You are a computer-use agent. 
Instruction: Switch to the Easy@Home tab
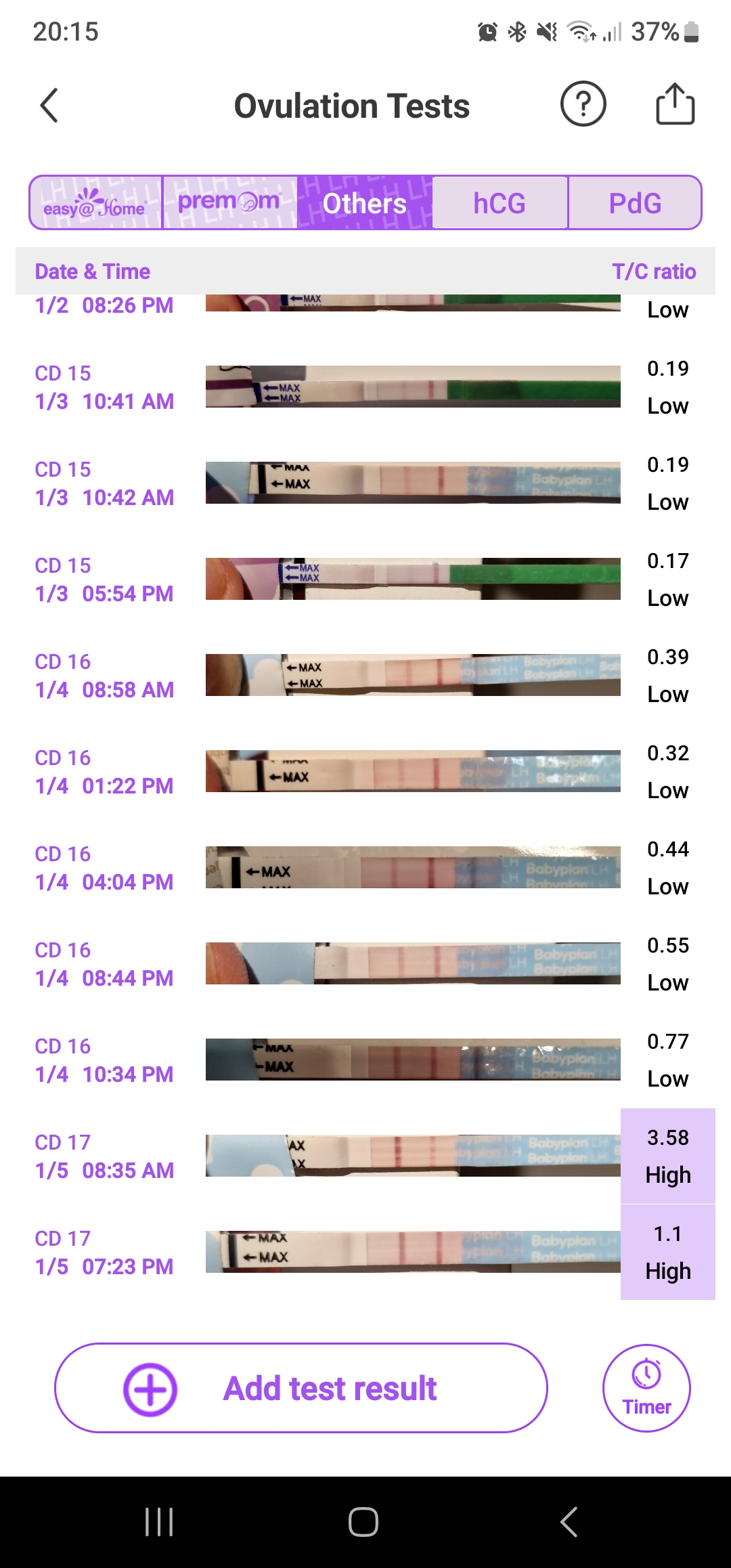(95, 203)
